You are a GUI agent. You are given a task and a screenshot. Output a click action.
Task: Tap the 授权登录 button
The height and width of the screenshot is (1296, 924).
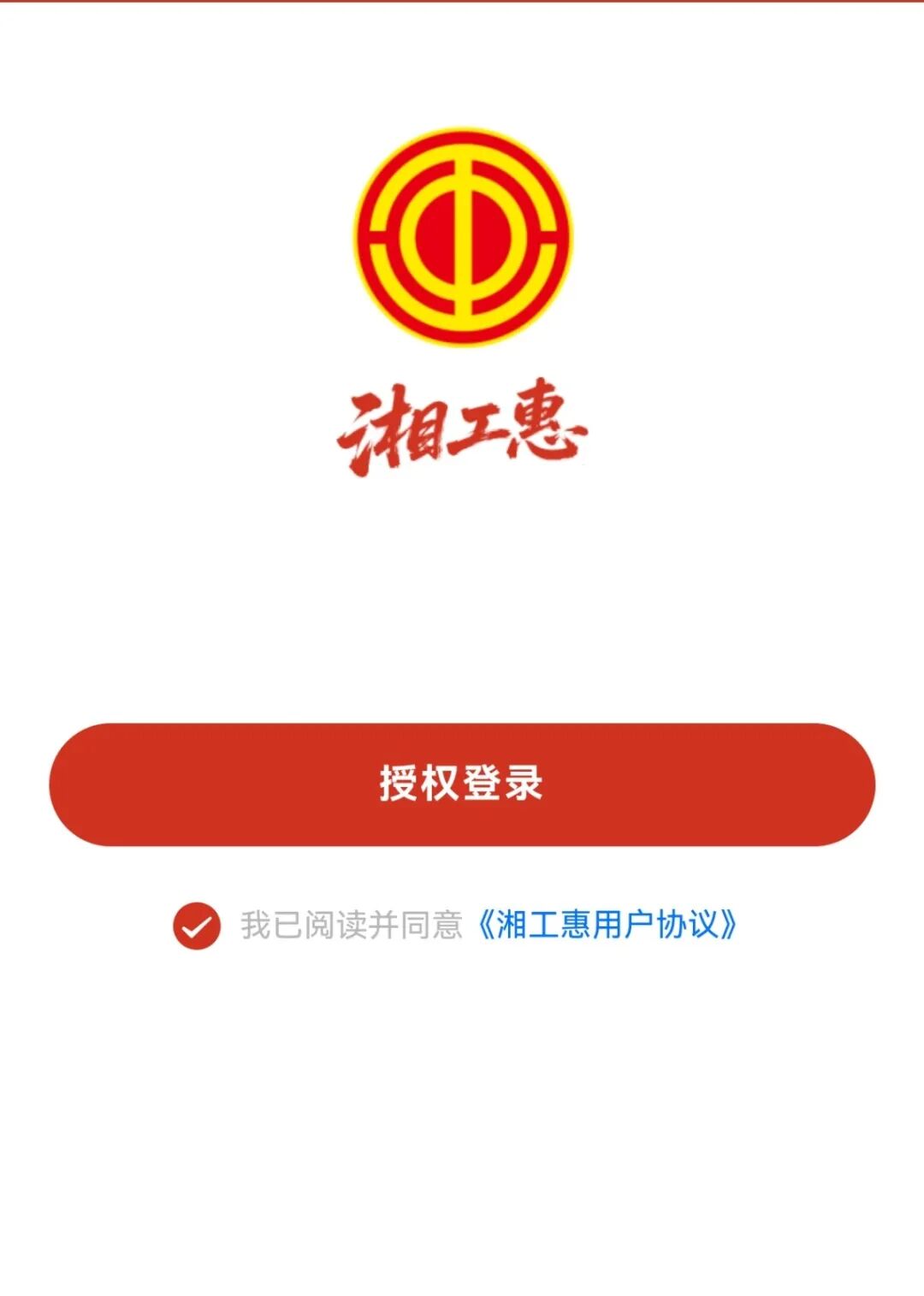coord(462,784)
